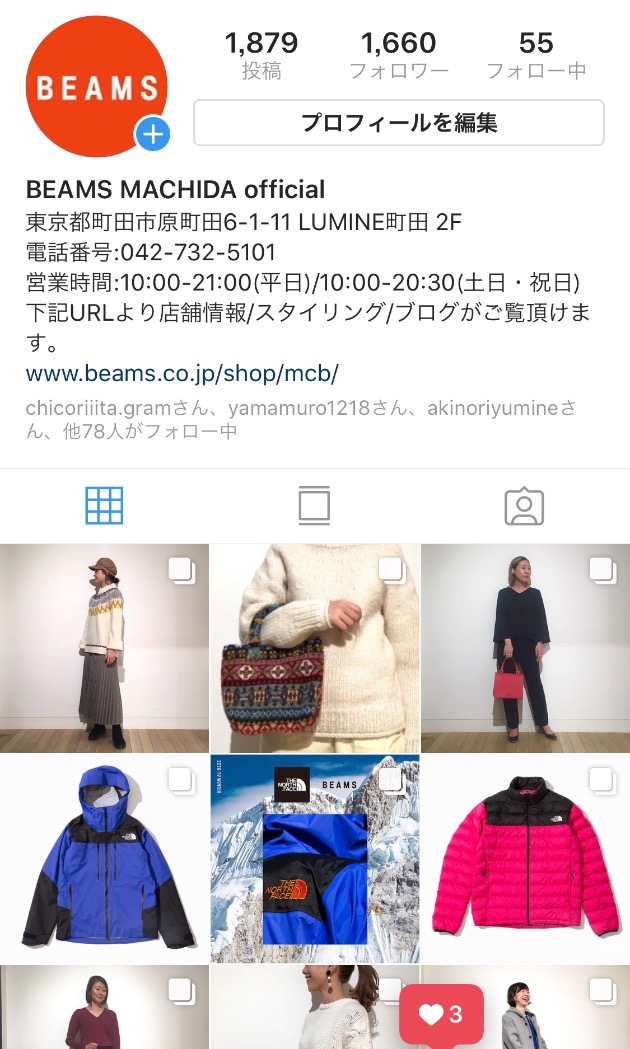The width and height of the screenshot is (630, 1049).
Task: Open the post with the Nordic sweater and pleated skirt
Action: click(104, 648)
